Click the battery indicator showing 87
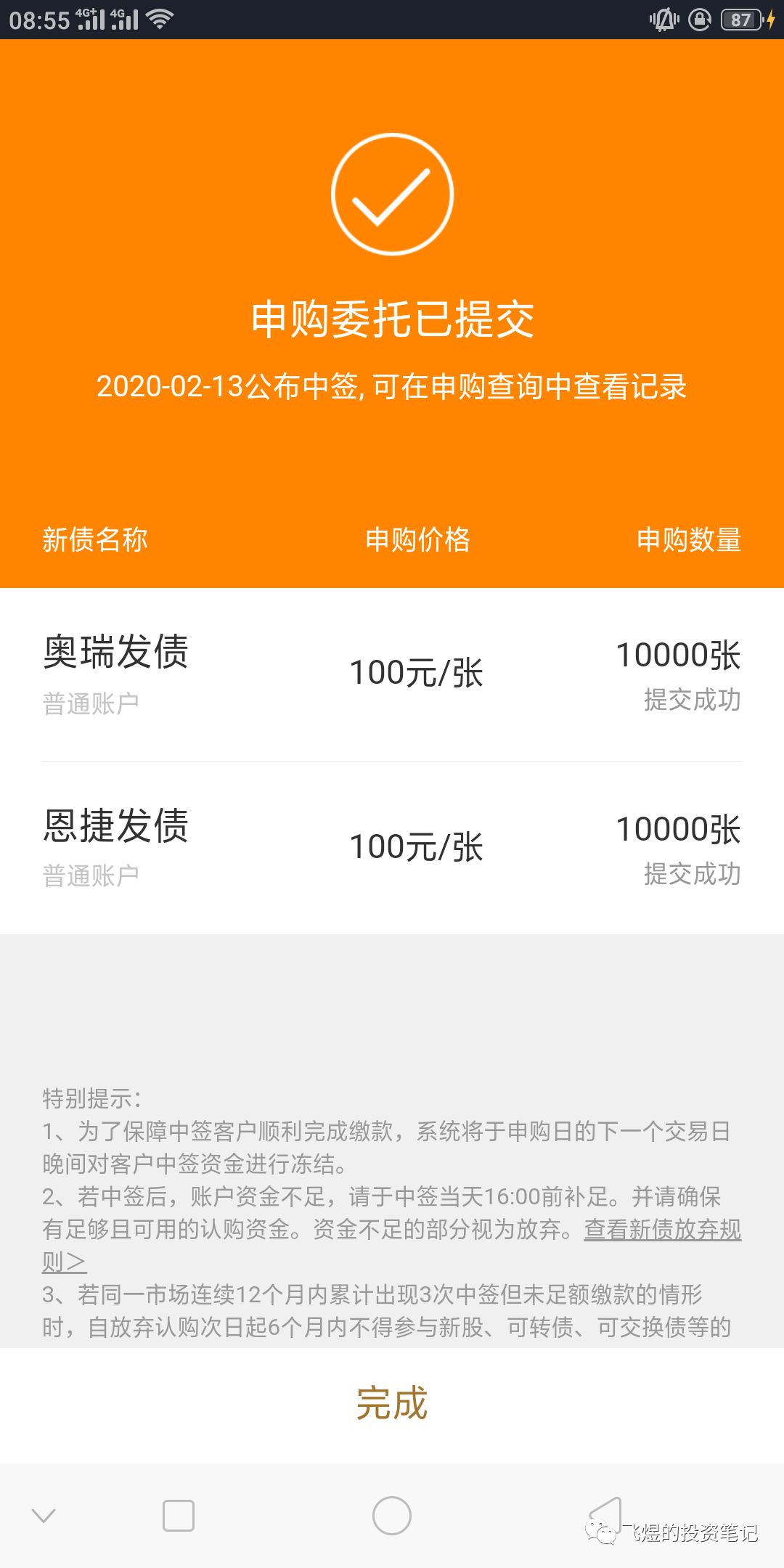 (x=738, y=18)
